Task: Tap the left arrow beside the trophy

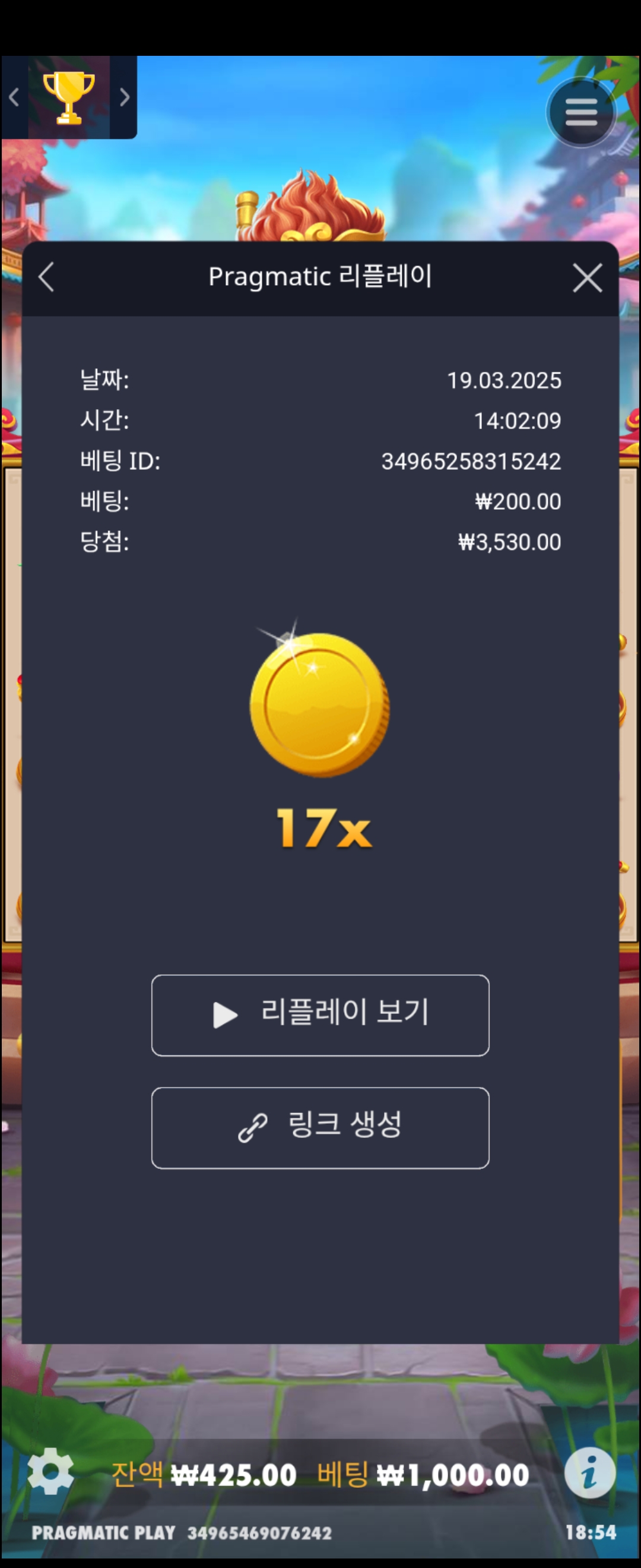Action: [x=14, y=97]
